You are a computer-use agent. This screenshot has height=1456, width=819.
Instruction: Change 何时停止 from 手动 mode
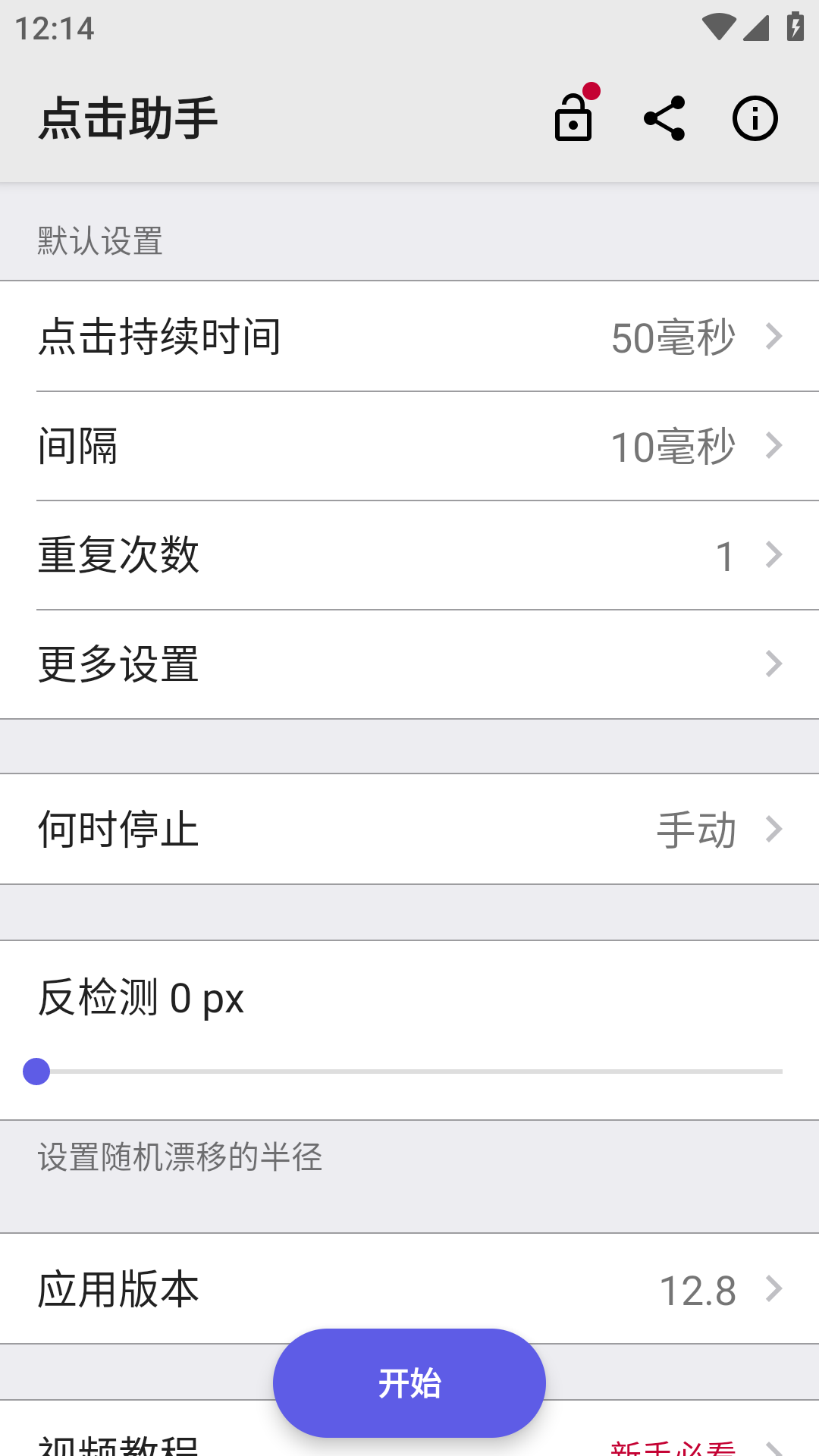(x=409, y=828)
